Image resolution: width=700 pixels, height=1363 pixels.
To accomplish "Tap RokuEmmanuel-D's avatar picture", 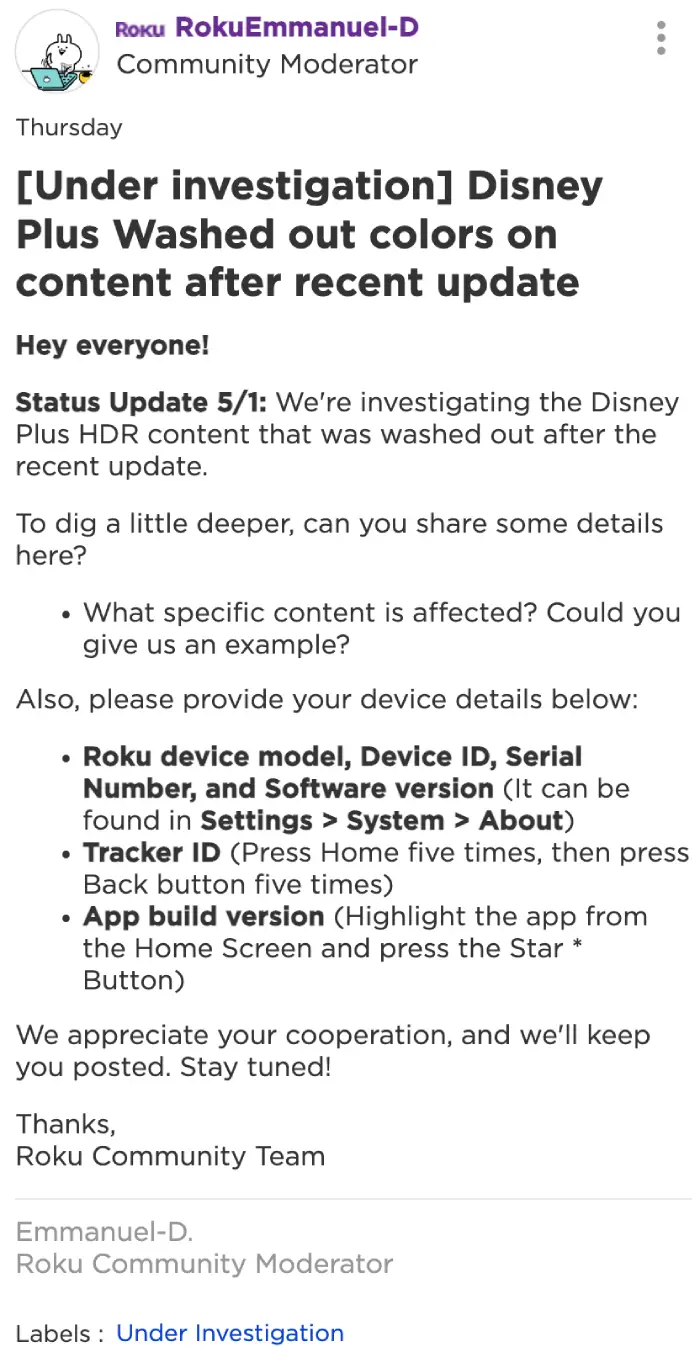I will pyautogui.click(x=57, y=52).
